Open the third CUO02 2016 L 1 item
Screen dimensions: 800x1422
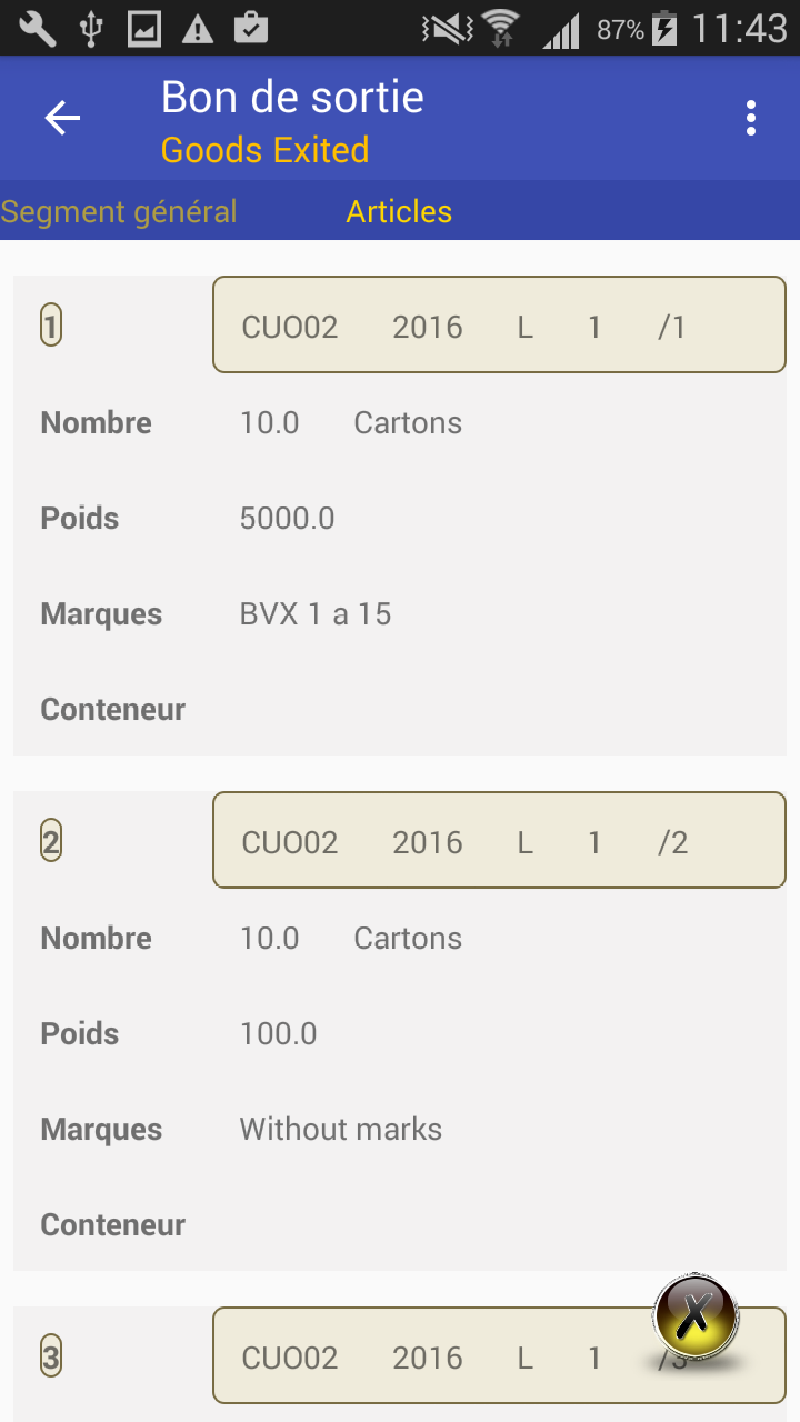[x=499, y=1355]
